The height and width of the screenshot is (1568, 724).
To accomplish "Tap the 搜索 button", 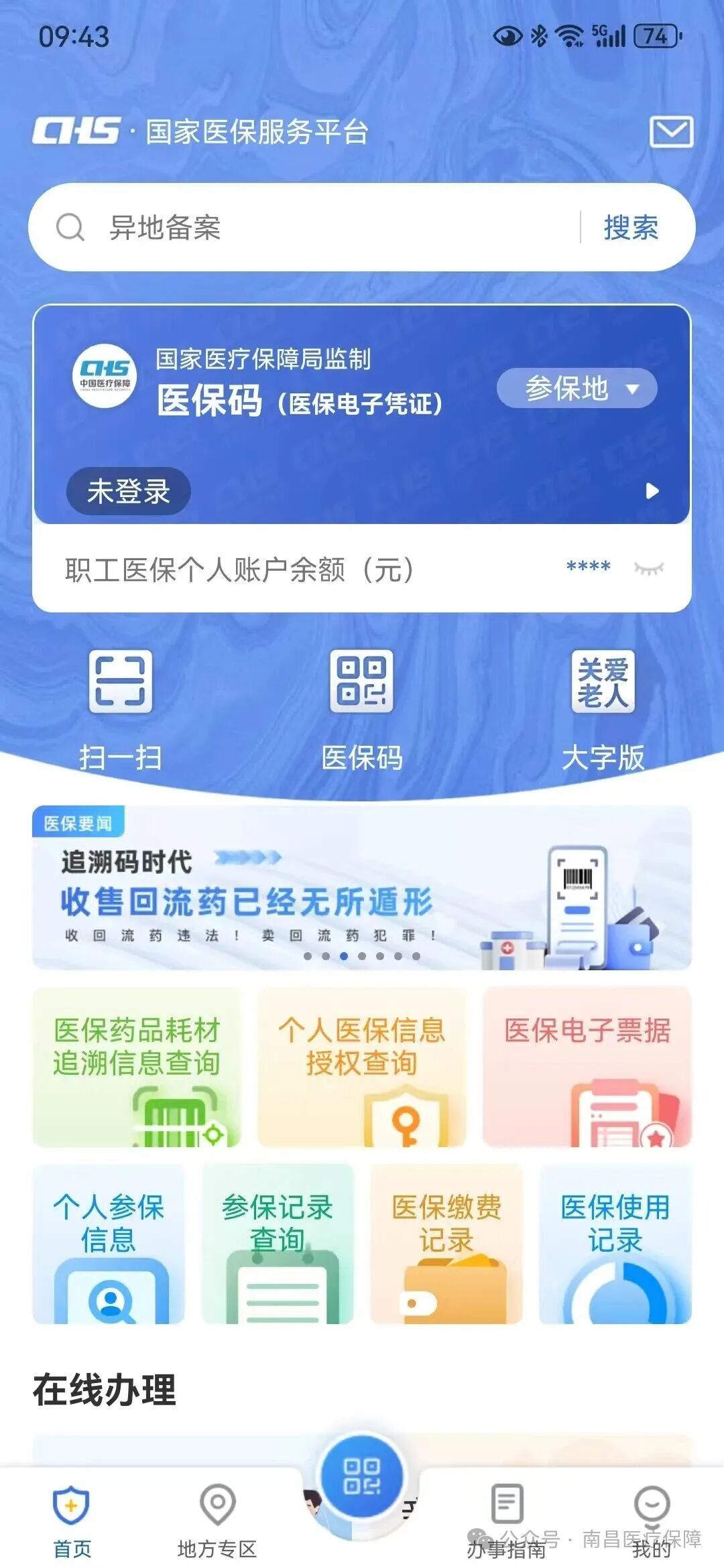I will tap(631, 228).
